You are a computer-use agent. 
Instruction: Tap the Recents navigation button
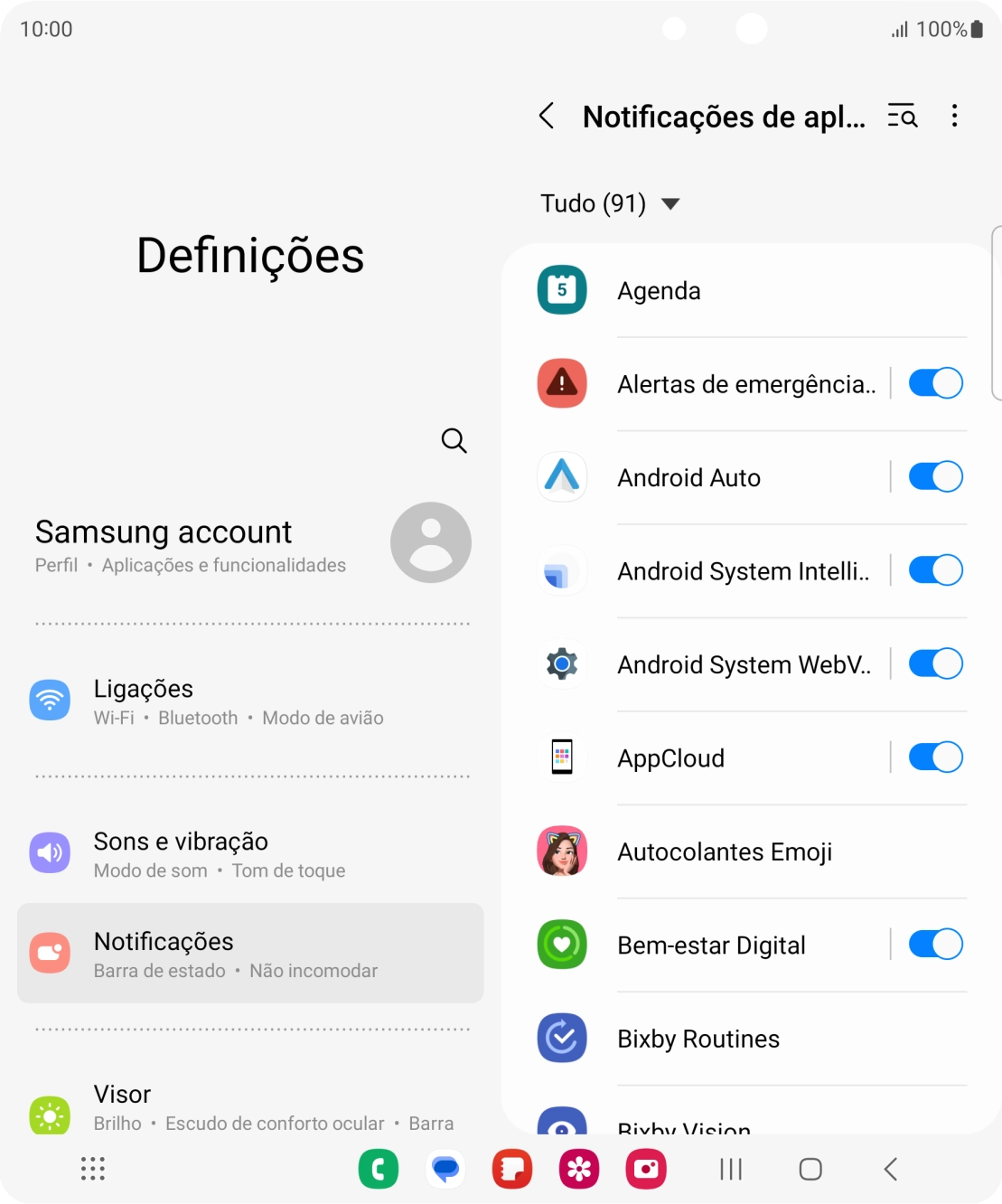pos(730,1169)
